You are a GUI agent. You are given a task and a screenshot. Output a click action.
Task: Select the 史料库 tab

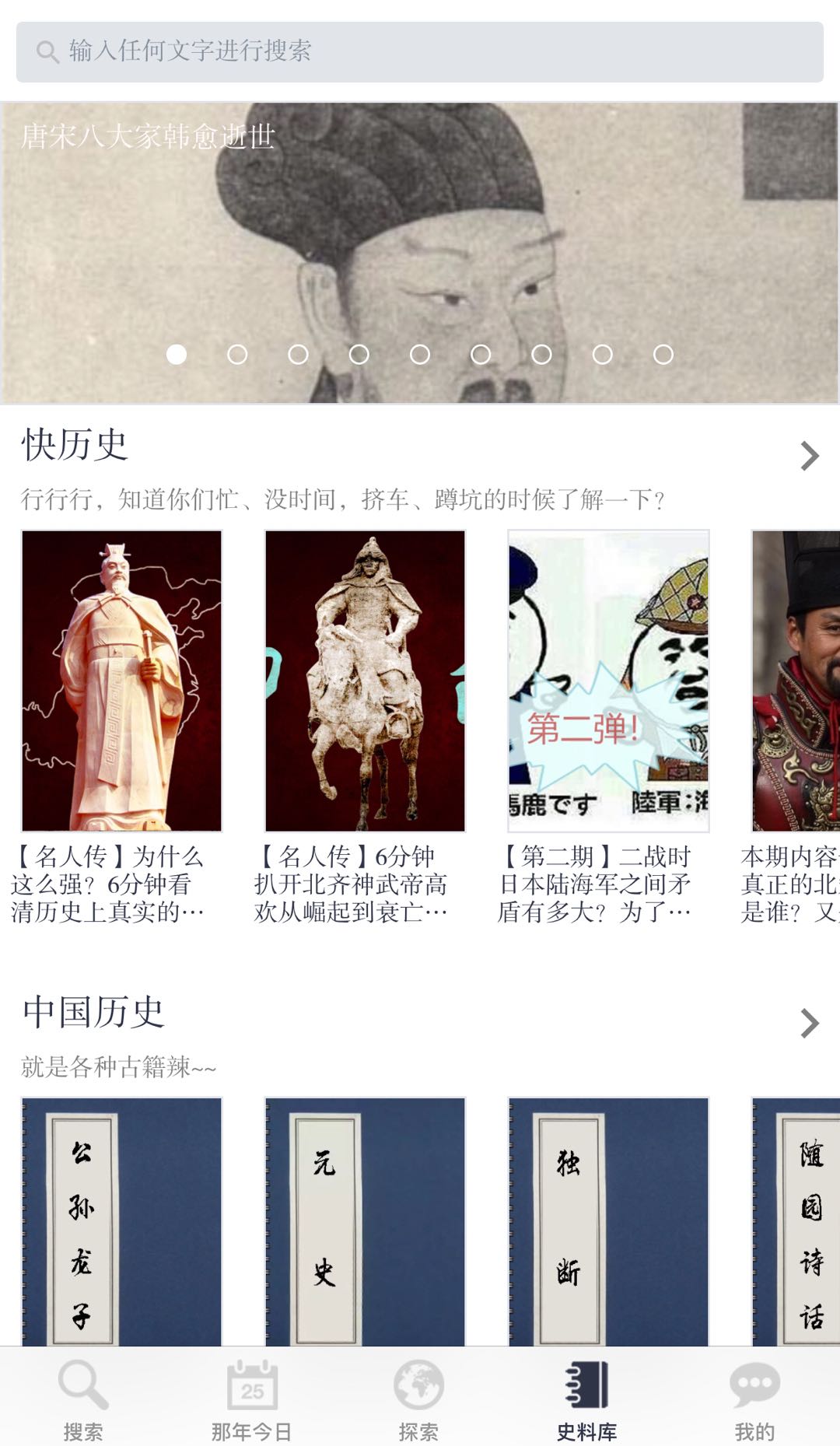(587, 1399)
